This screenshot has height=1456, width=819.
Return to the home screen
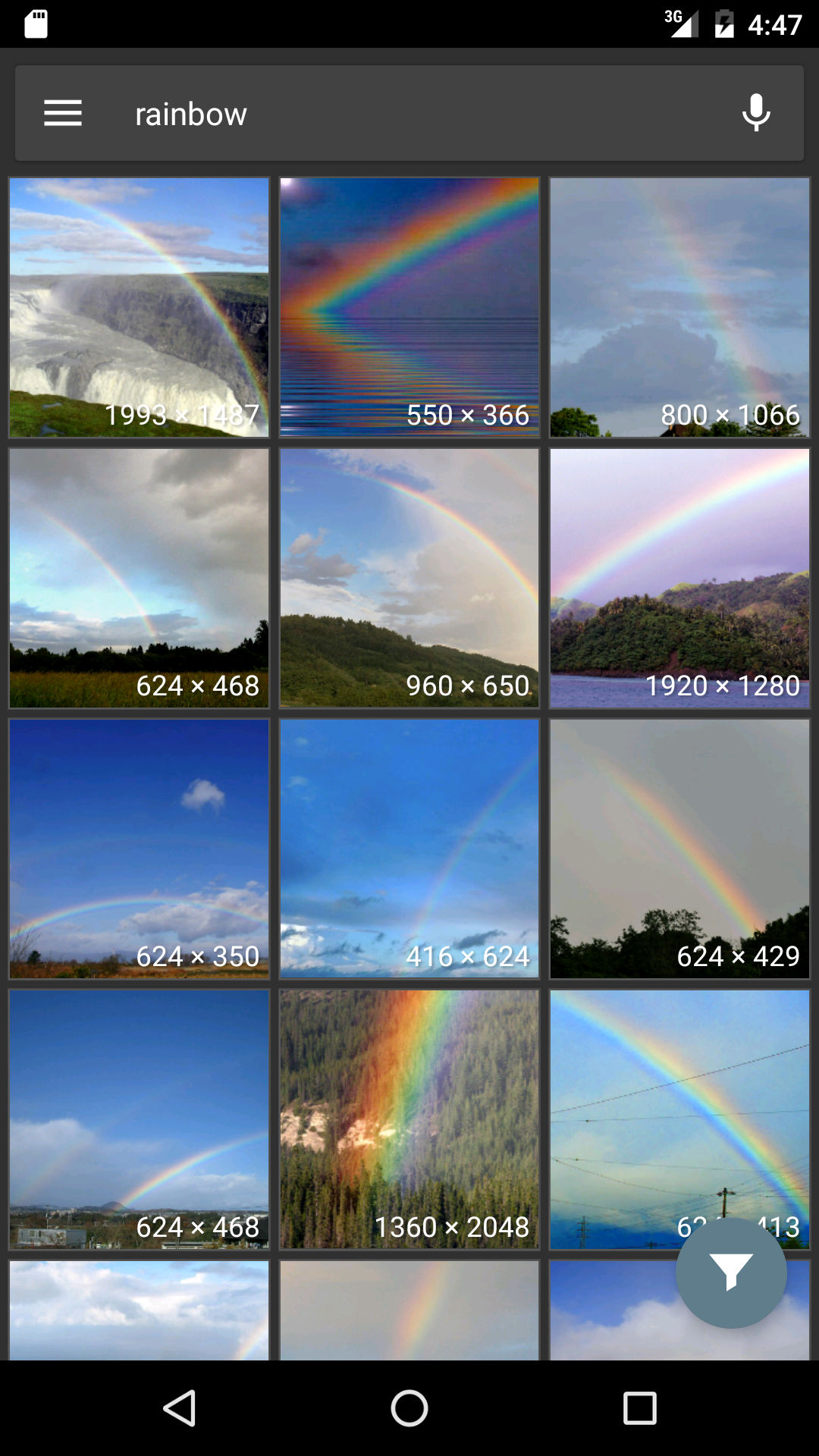(x=409, y=1408)
